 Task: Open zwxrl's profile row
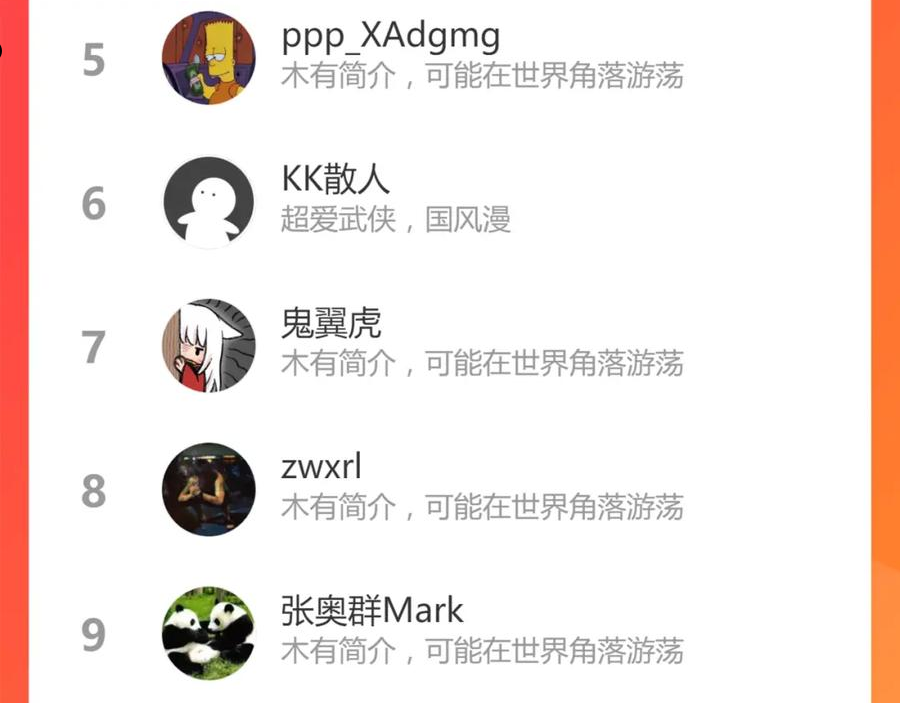(449, 490)
